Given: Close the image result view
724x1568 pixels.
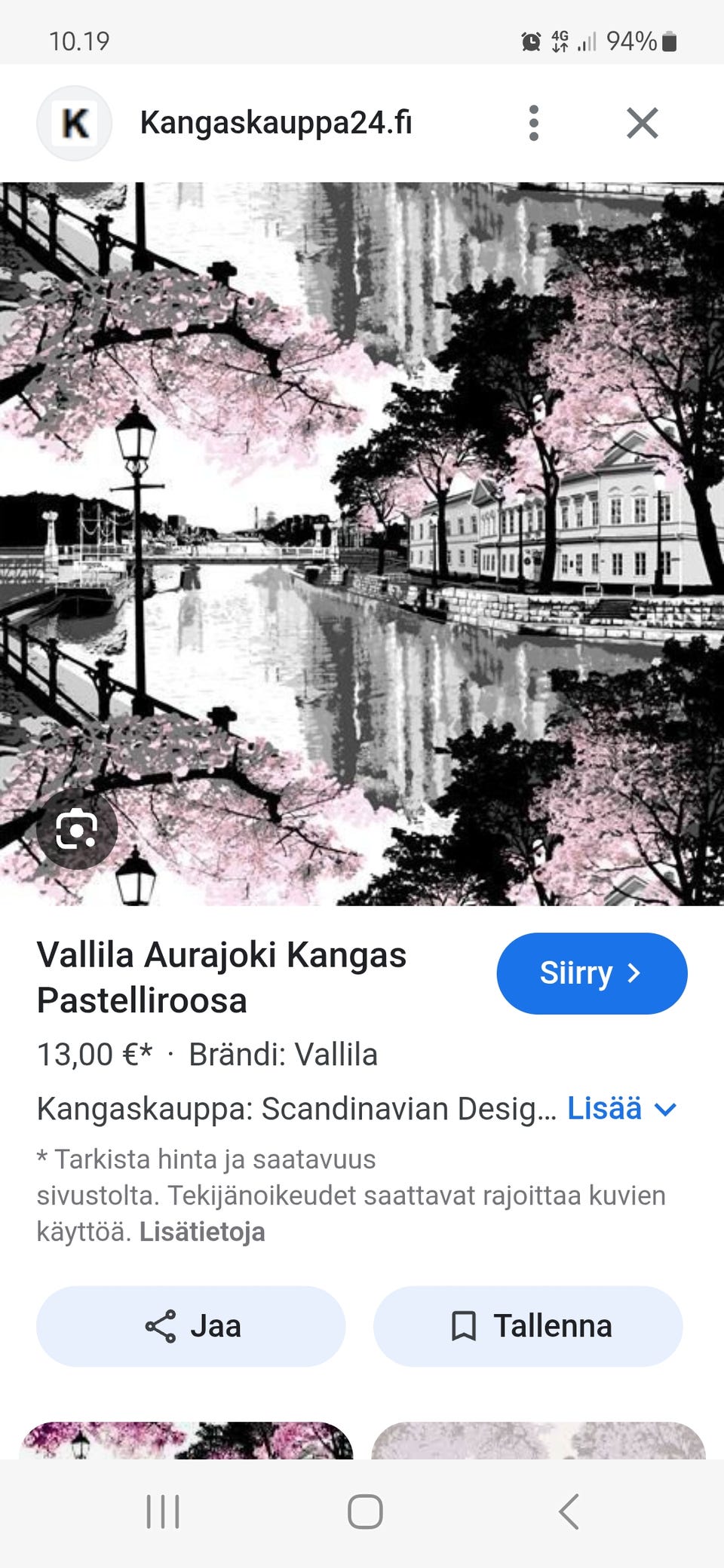Looking at the screenshot, I should pos(643,123).
